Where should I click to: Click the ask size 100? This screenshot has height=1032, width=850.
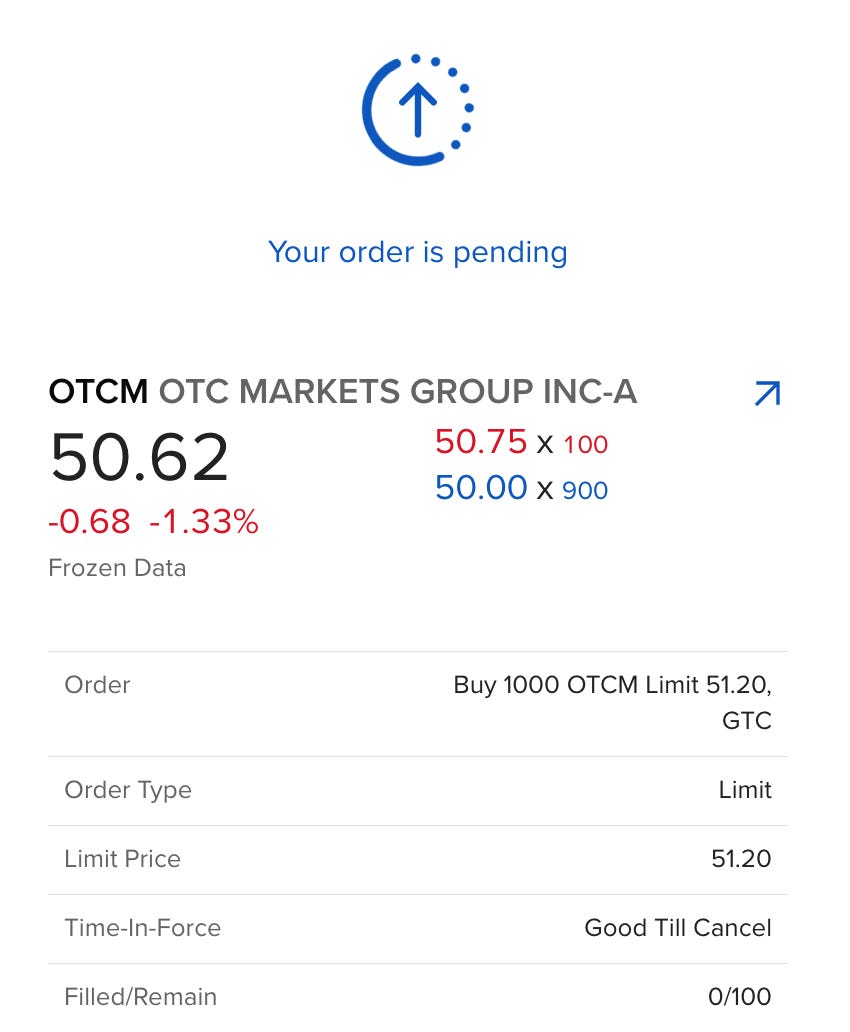click(588, 444)
